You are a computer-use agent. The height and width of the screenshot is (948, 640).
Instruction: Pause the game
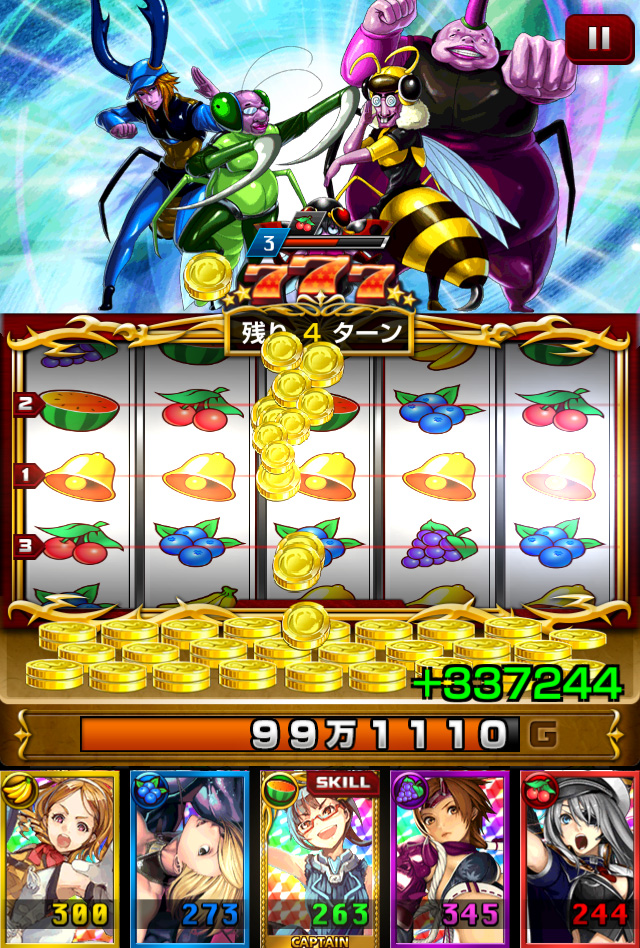[598, 37]
